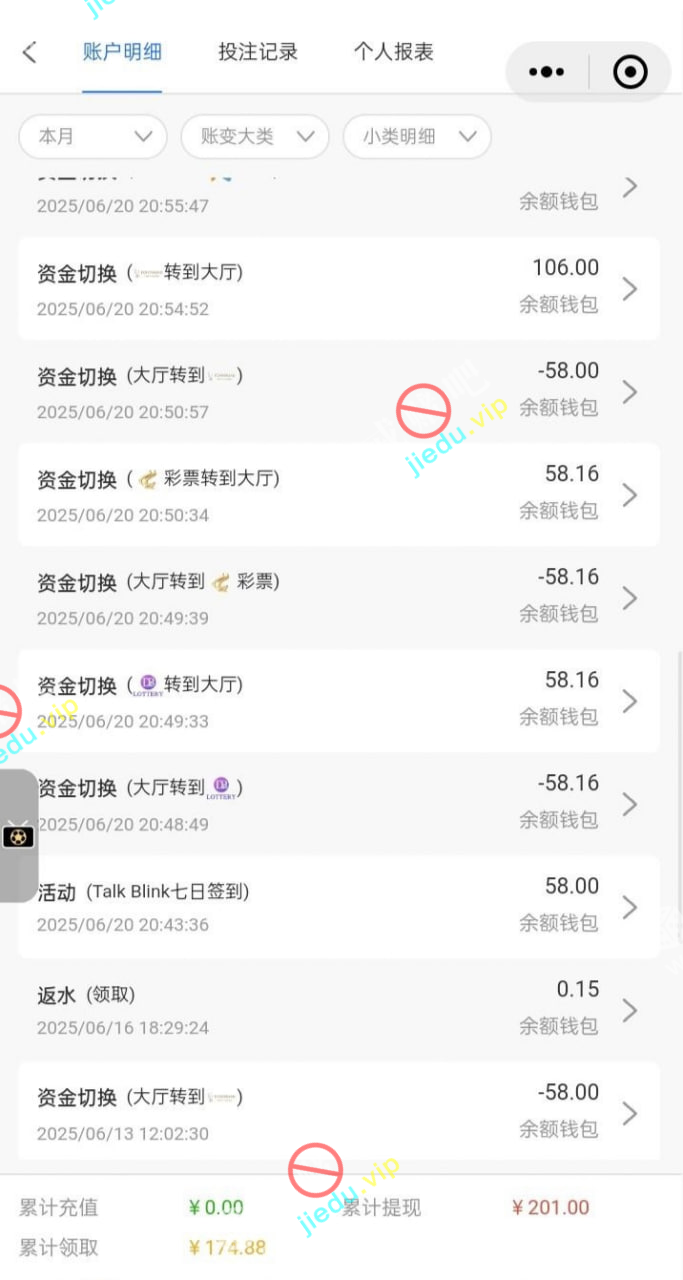This screenshot has width=683, height=1280.
Task: Open the 58.16 record at 20:49:33
Action: 338,701
